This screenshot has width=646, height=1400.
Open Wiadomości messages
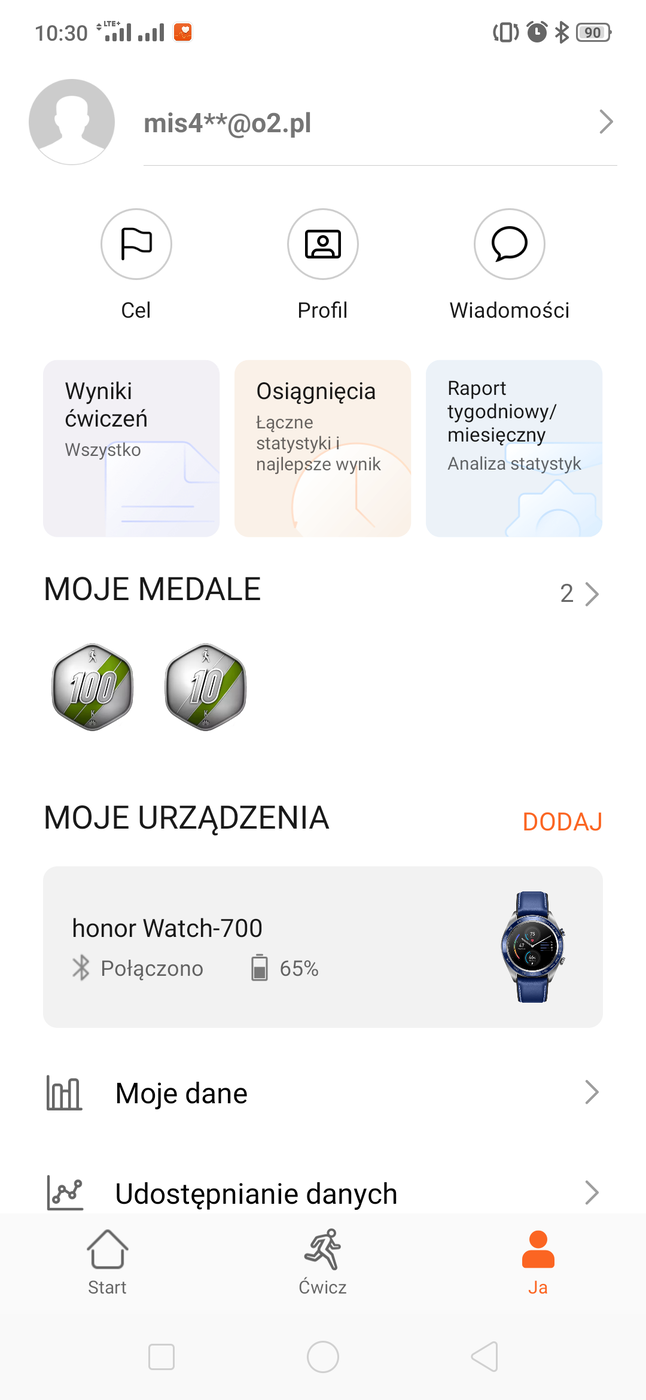pyautogui.click(x=509, y=244)
